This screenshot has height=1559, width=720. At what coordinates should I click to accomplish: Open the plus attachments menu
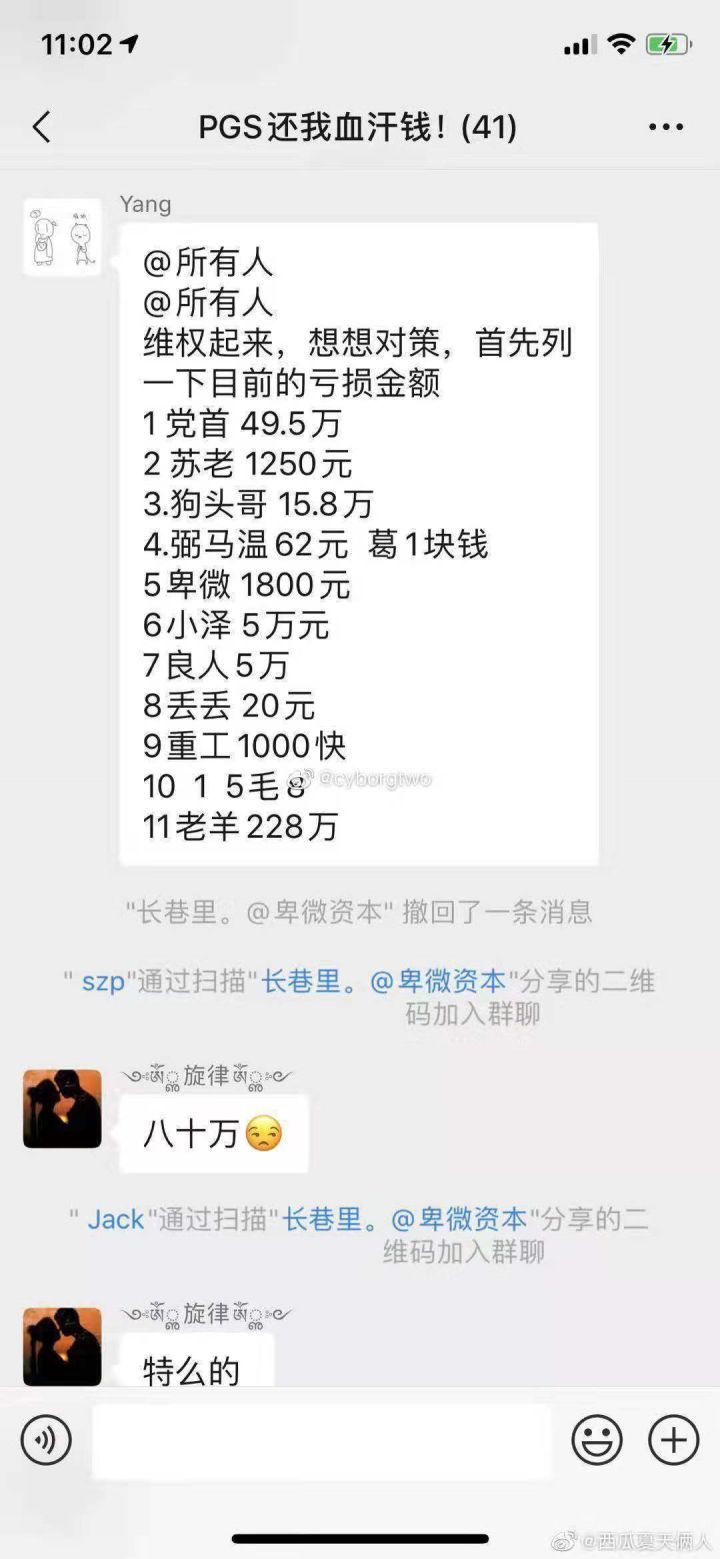[x=674, y=1441]
